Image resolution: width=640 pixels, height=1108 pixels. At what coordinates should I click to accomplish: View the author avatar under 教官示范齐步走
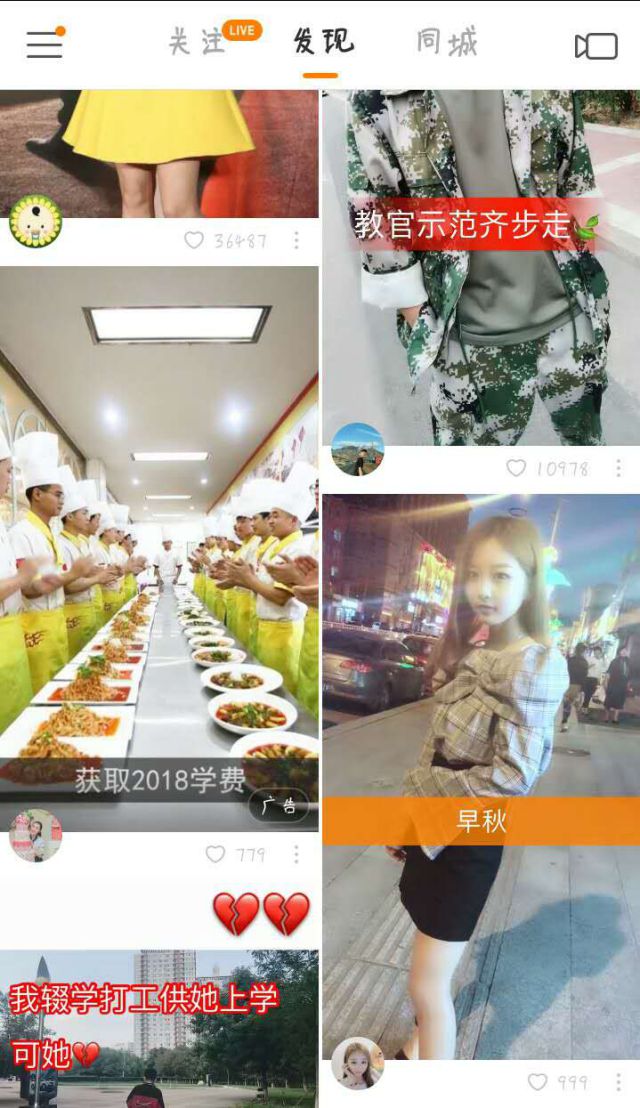tap(357, 449)
